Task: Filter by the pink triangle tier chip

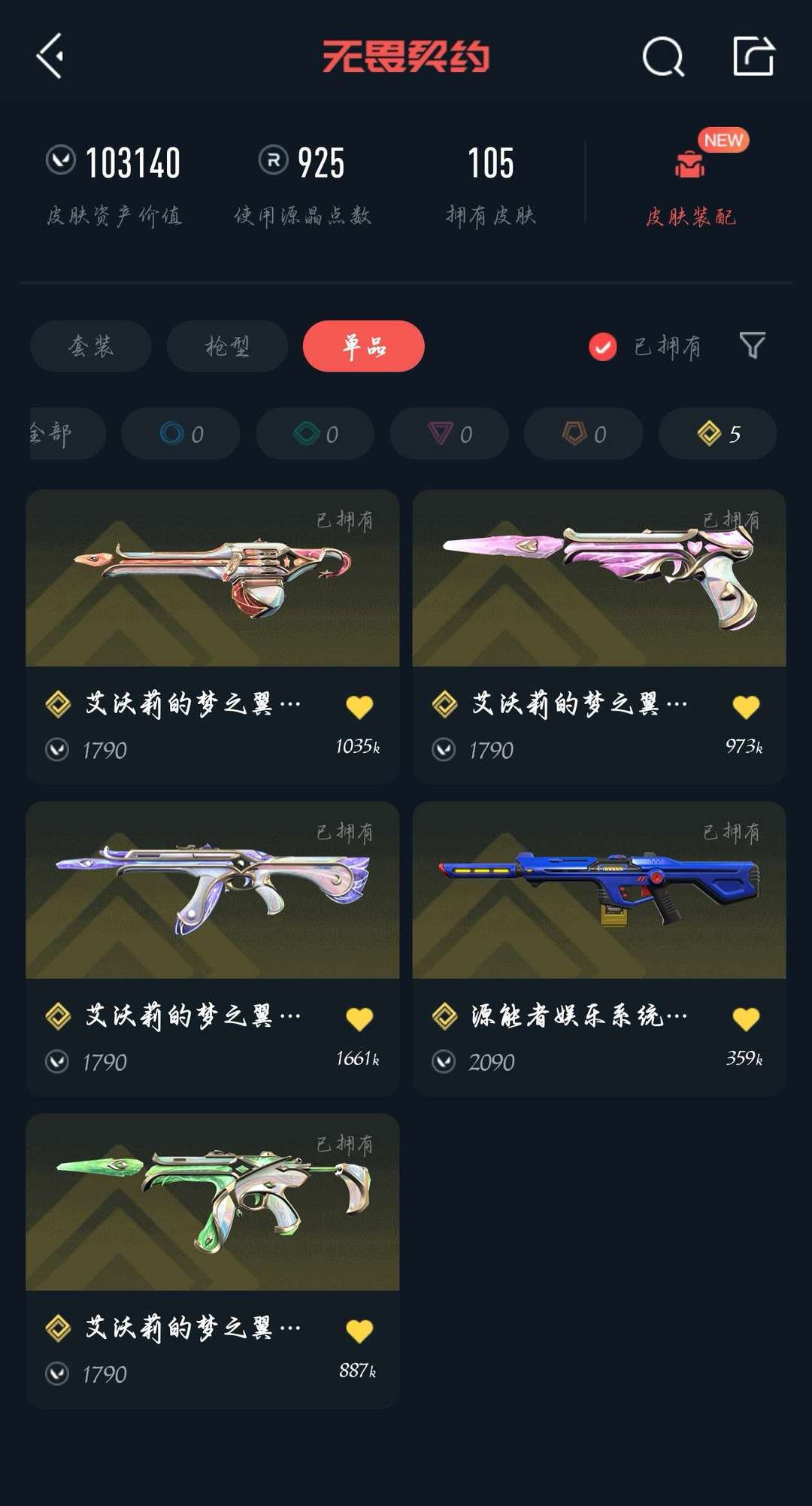Action: click(x=449, y=434)
